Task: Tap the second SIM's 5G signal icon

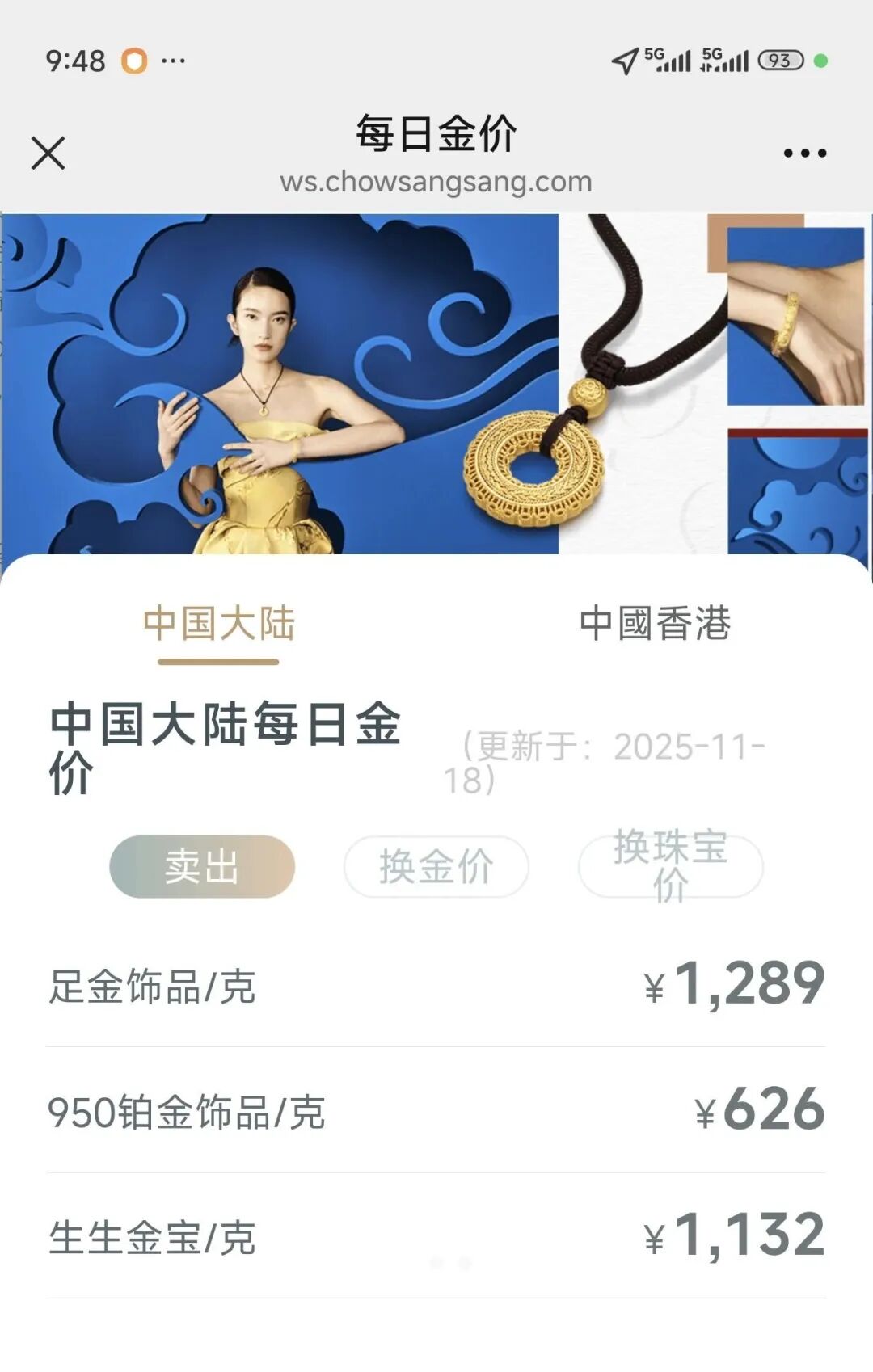Action: [x=726, y=60]
